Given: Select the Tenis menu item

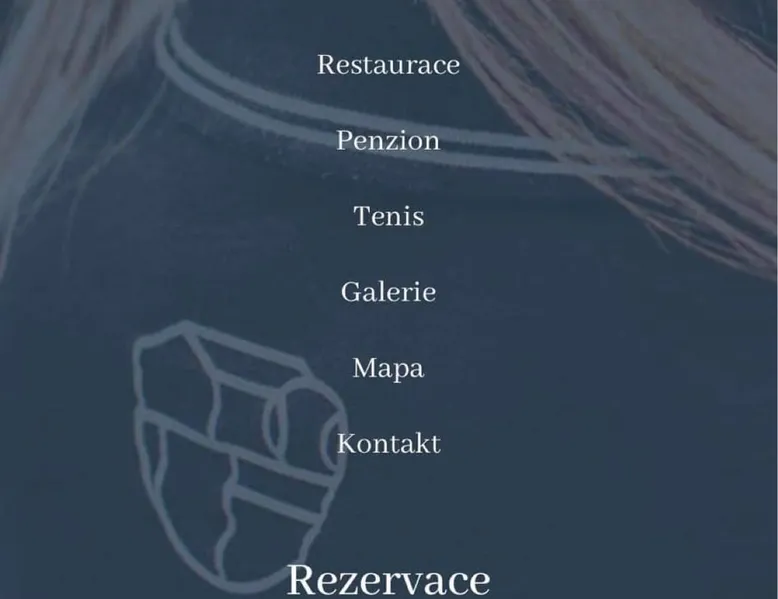Looking at the screenshot, I should click(x=388, y=216).
